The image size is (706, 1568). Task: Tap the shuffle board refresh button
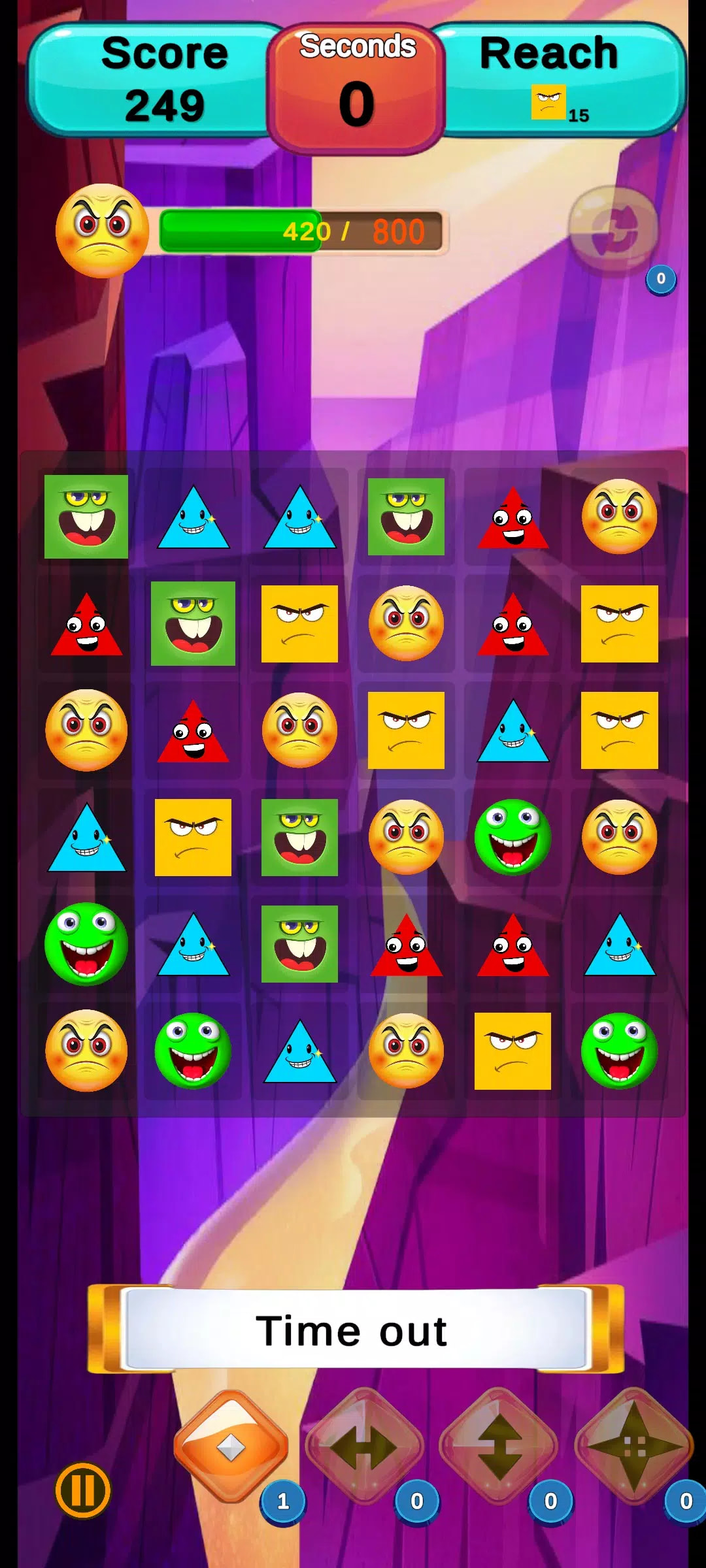(614, 231)
